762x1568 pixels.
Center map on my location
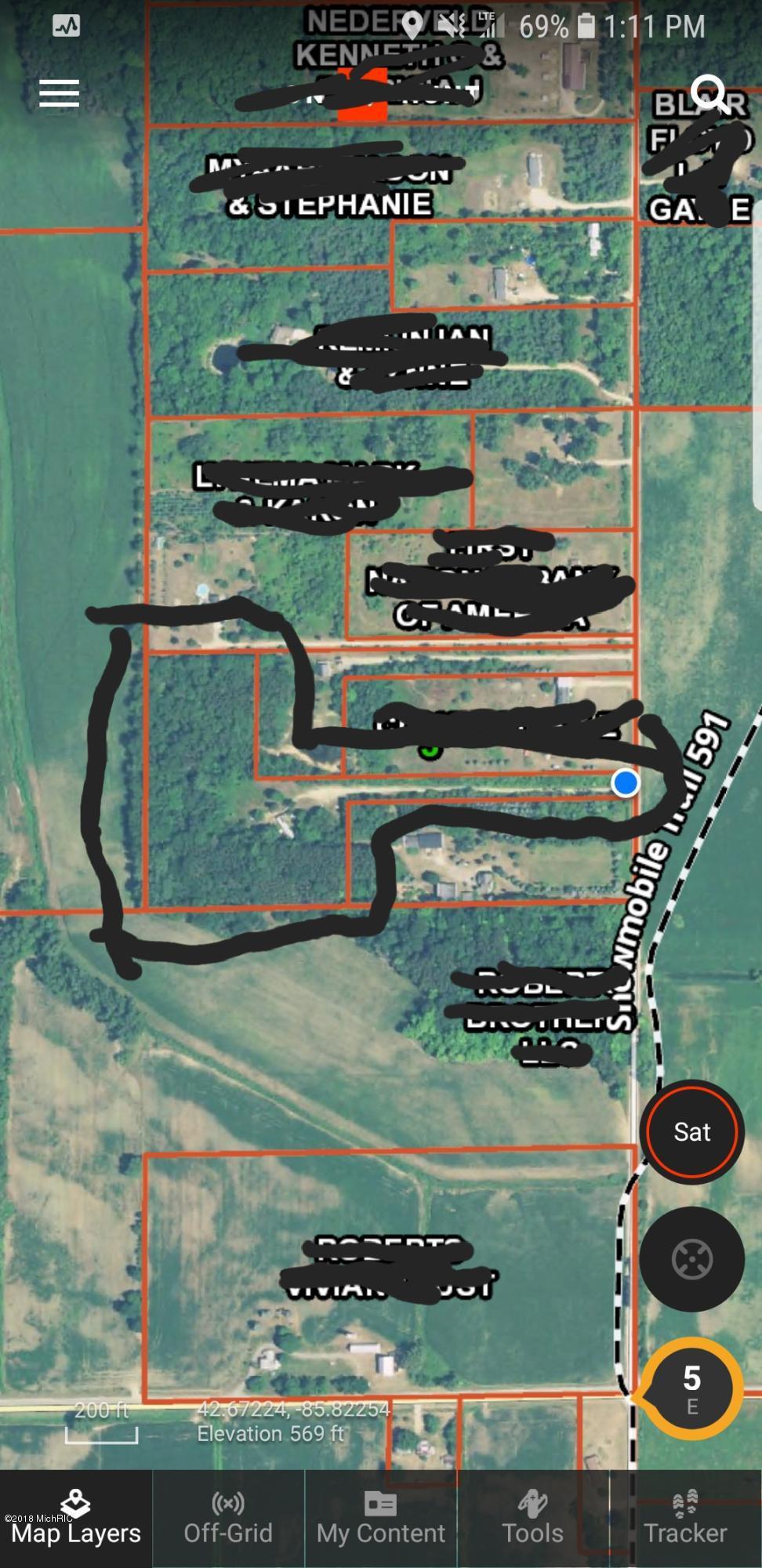[x=691, y=1260]
